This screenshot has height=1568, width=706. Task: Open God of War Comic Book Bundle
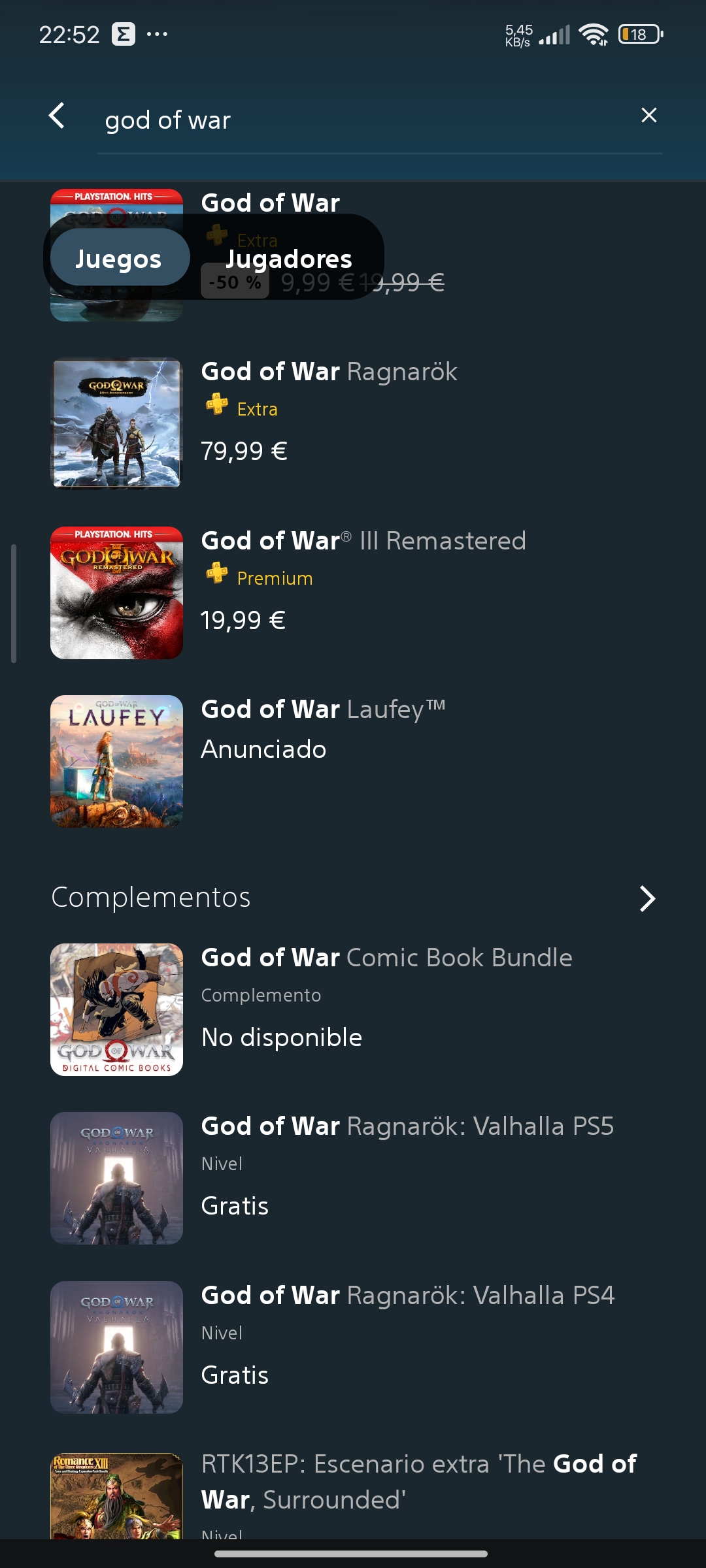point(353,1009)
